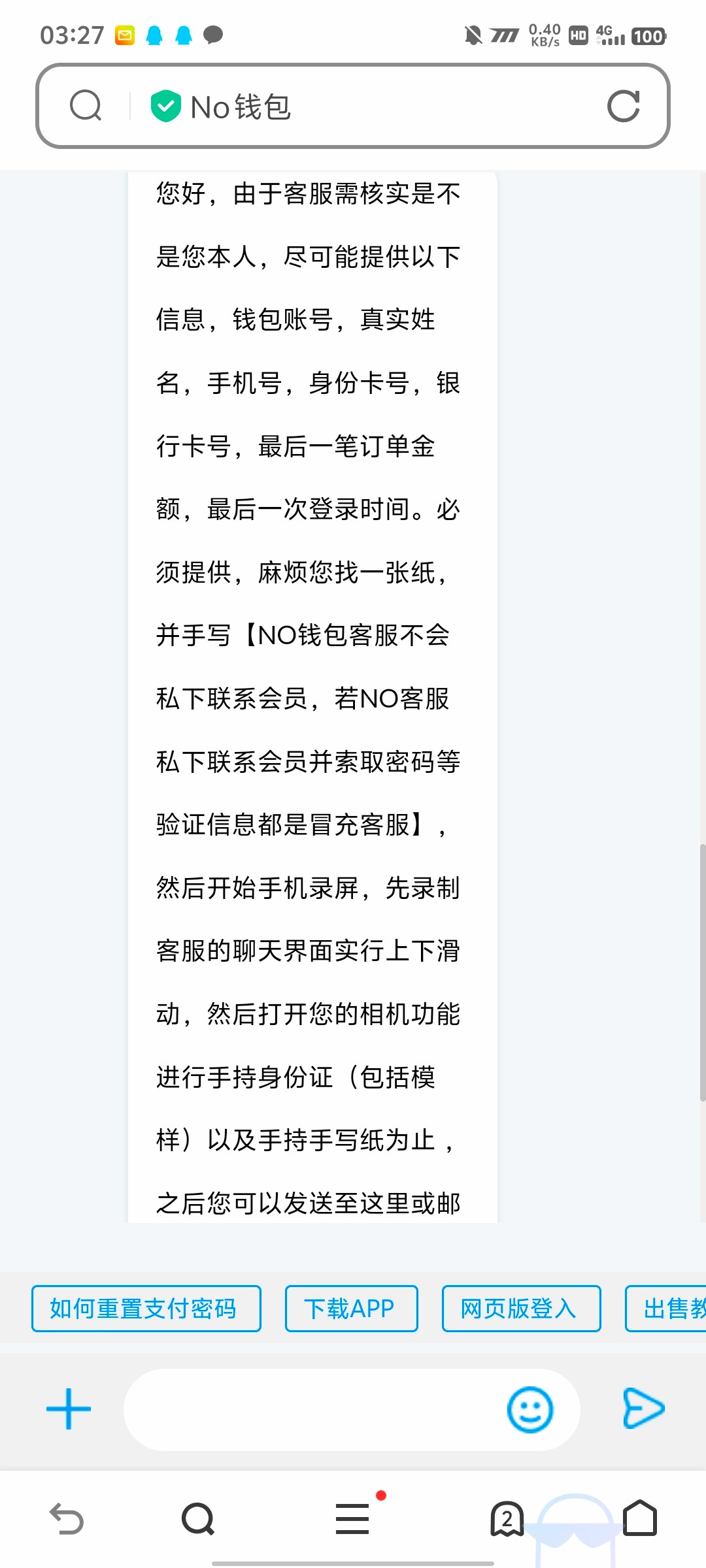The height and width of the screenshot is (1568, 706).
Task: Send the message with the arrow icon
Action: 643,1409
